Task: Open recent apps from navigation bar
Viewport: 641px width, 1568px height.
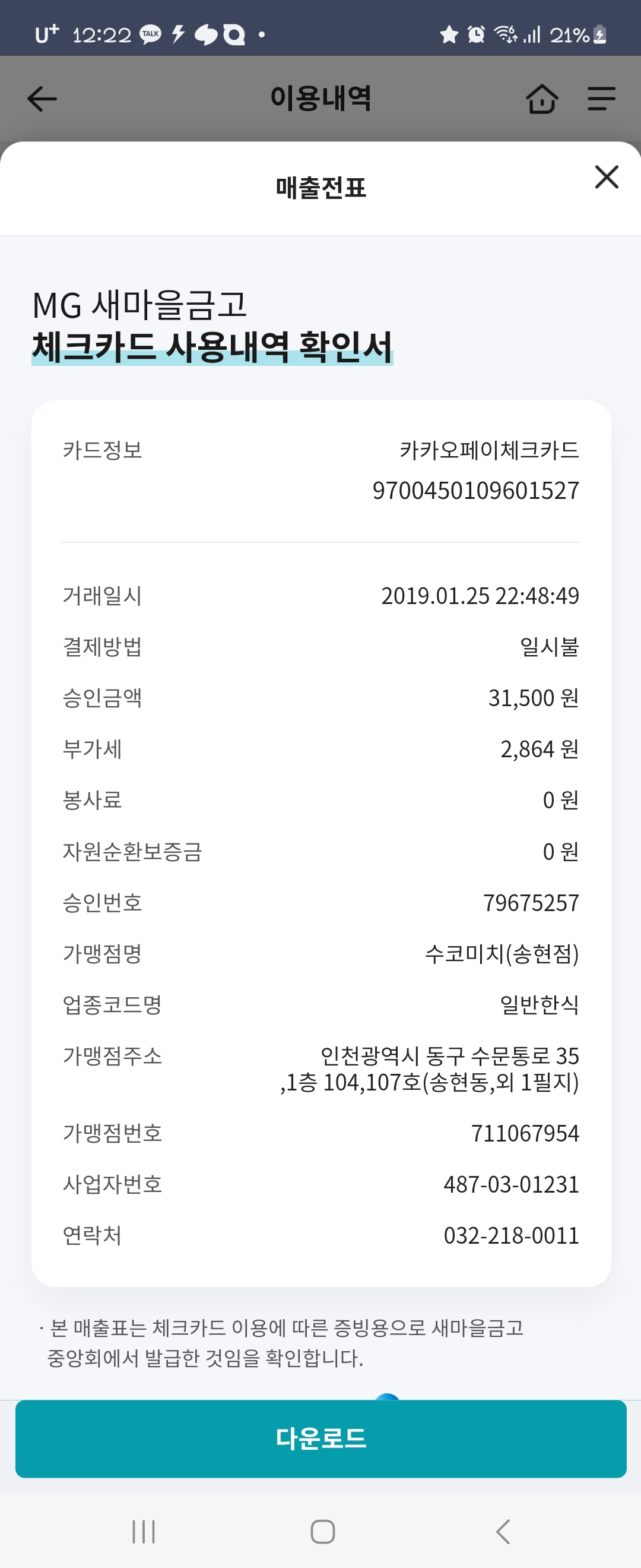Action: [144, 1532]
